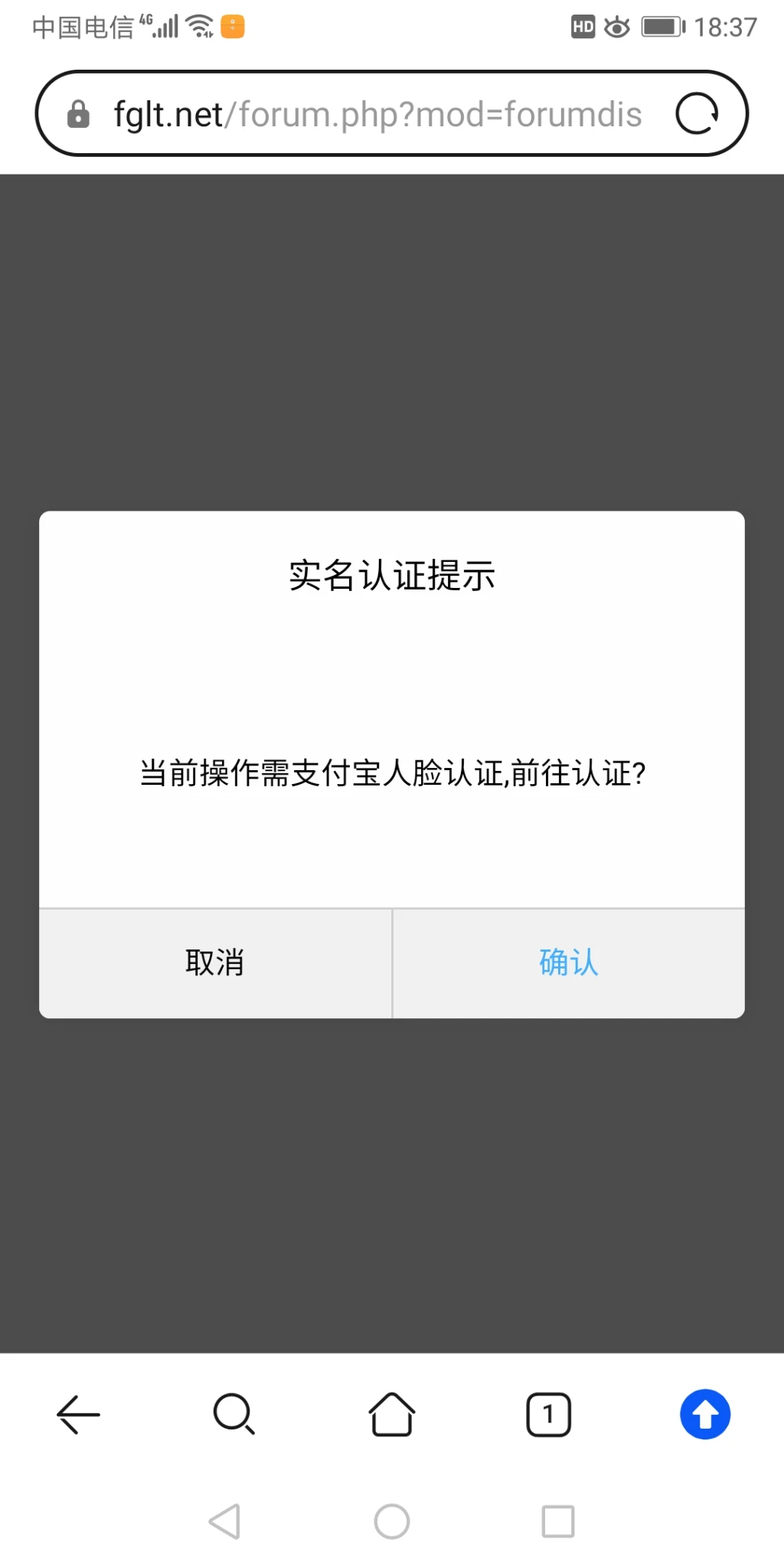Image resolution: width=784 pixels, height=1568 pixels.
Task: Open system recent apps square
Action: click(558, 1521)
